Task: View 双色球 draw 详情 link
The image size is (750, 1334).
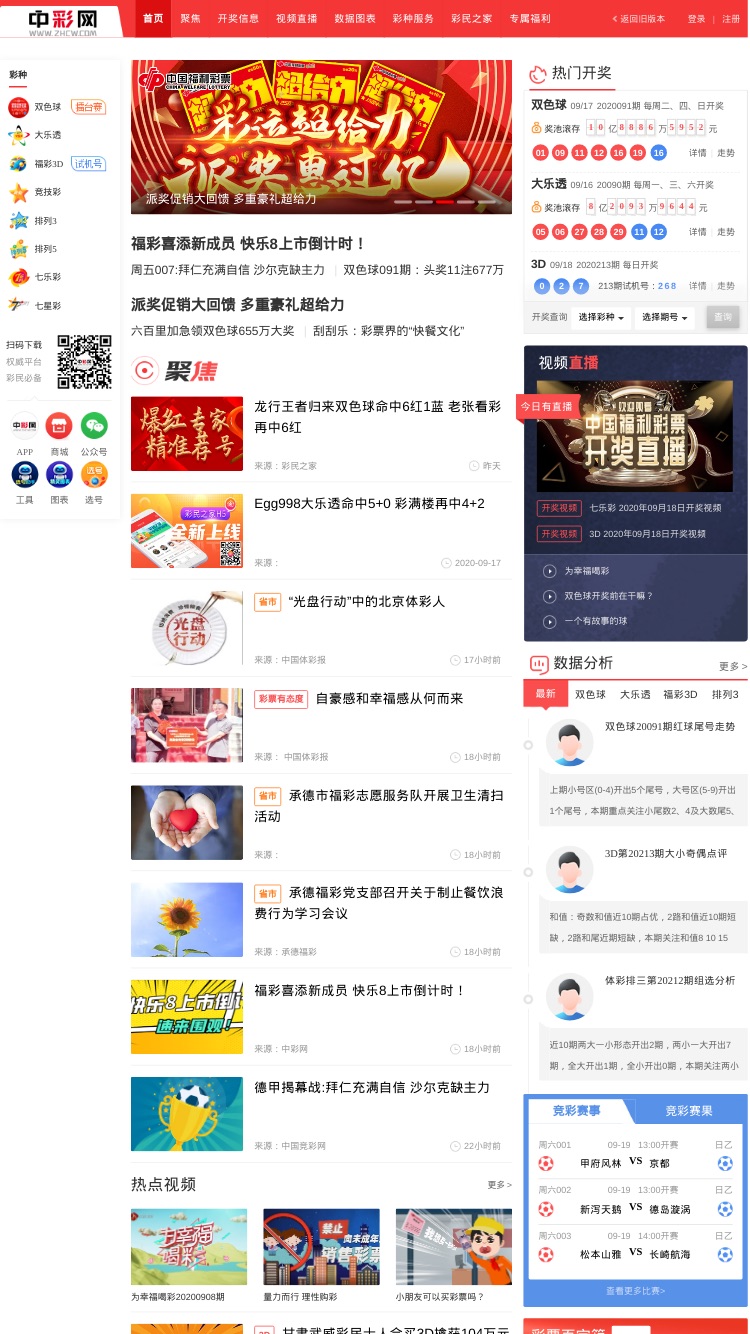Action: coord(697,153)
